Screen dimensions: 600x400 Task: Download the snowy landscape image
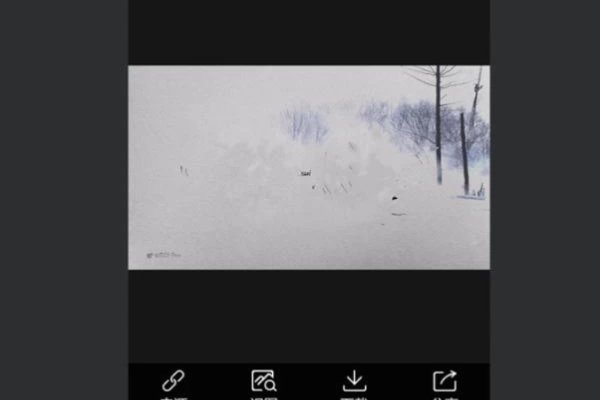point(354,382)
